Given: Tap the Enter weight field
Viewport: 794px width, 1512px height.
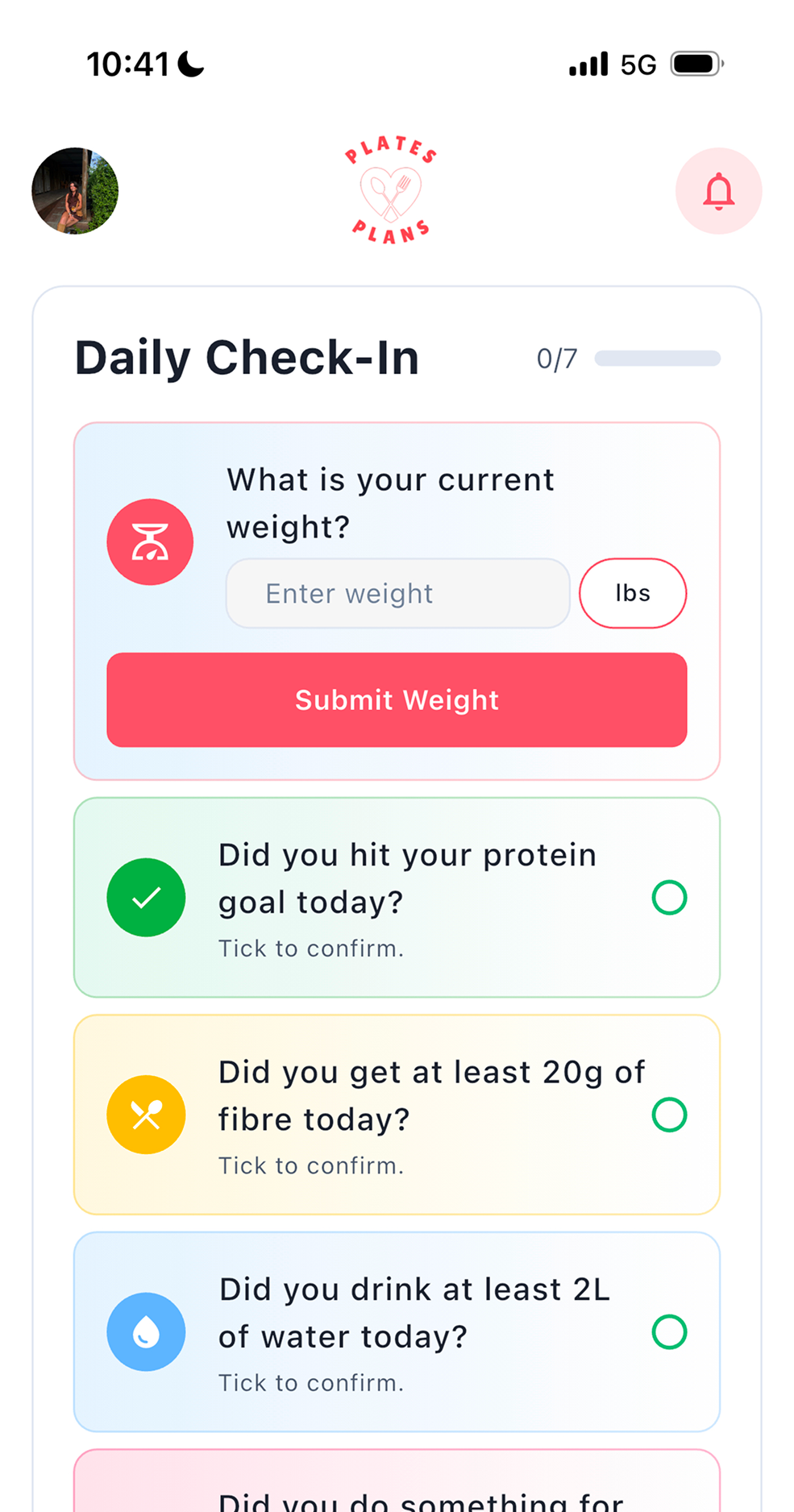Looking at the screenshot, I should point(397,593).
